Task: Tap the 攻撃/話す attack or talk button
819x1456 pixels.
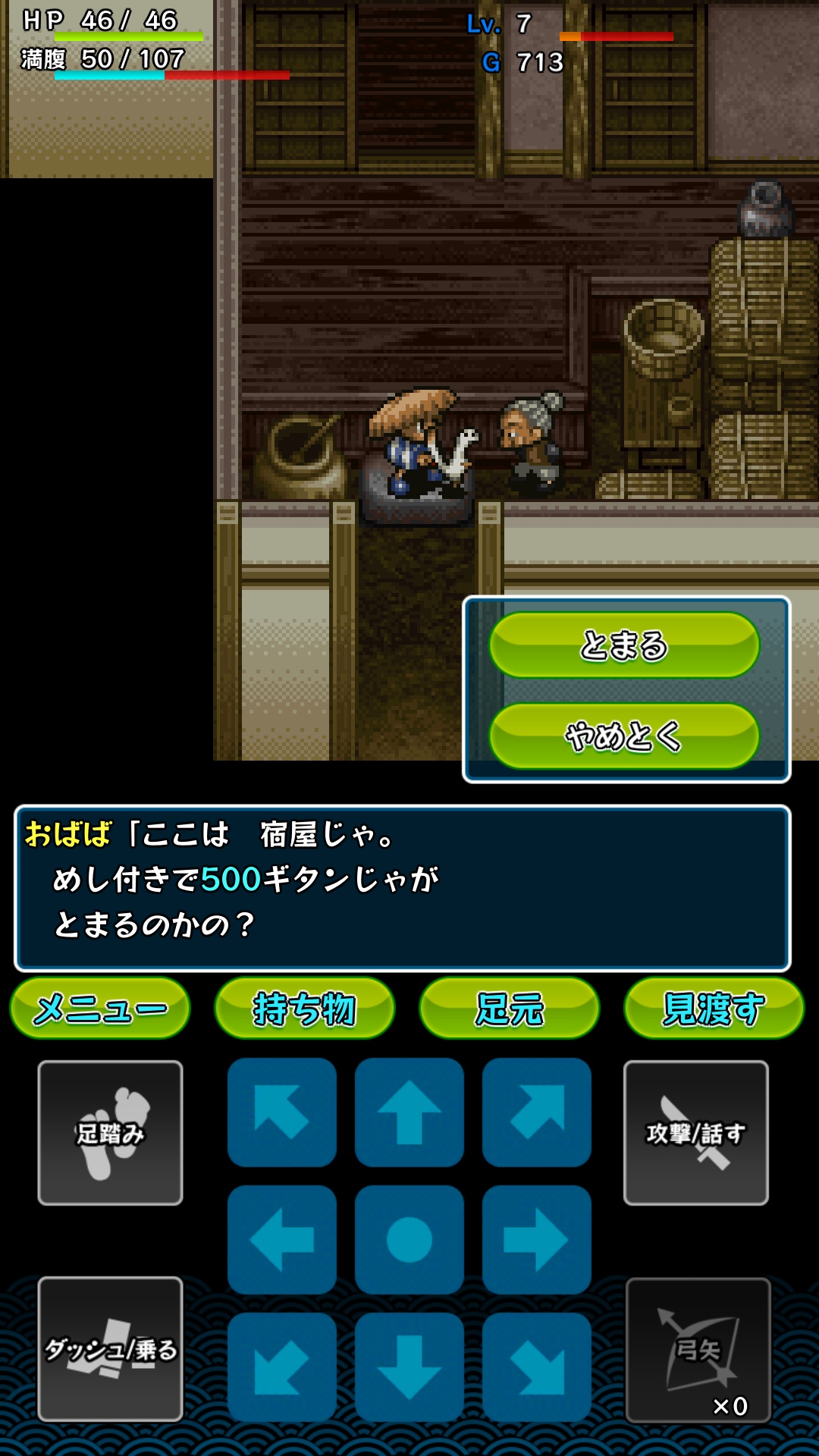Action: (x=695, y=1133)
